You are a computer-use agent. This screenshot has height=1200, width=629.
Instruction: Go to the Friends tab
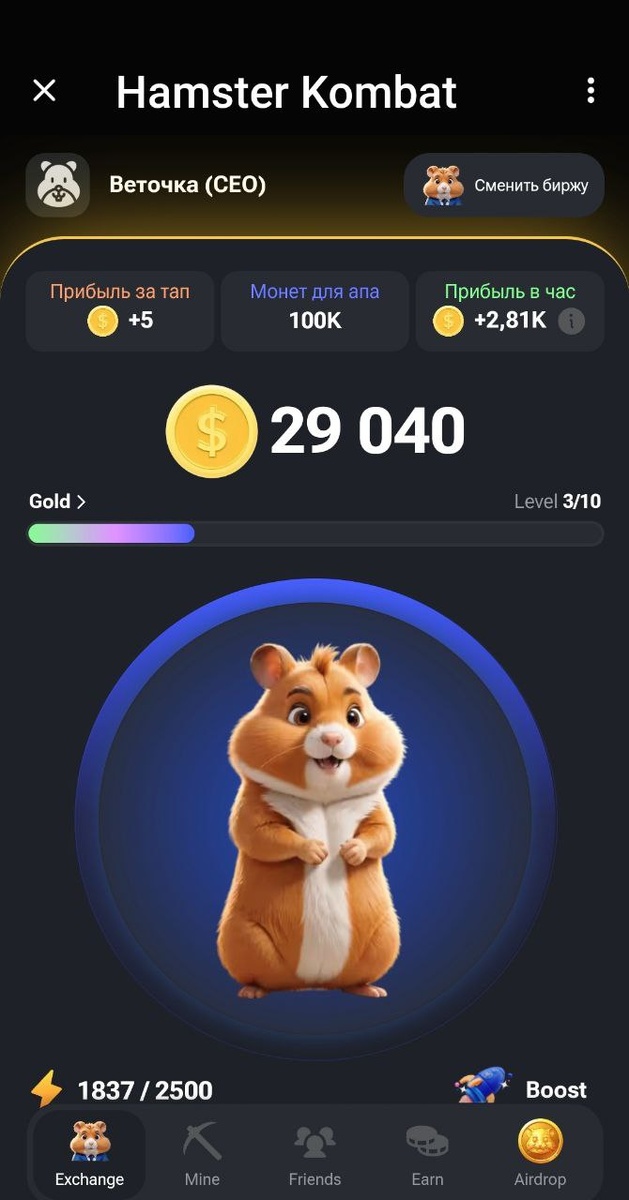[315, 1155]
